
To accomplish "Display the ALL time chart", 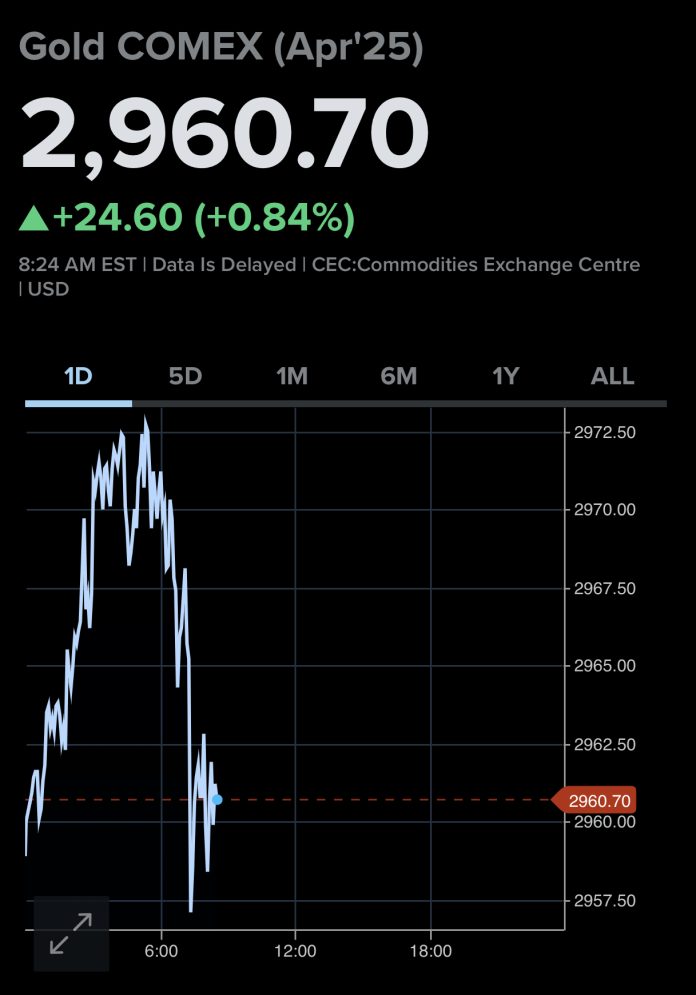I will click(613, 377).
